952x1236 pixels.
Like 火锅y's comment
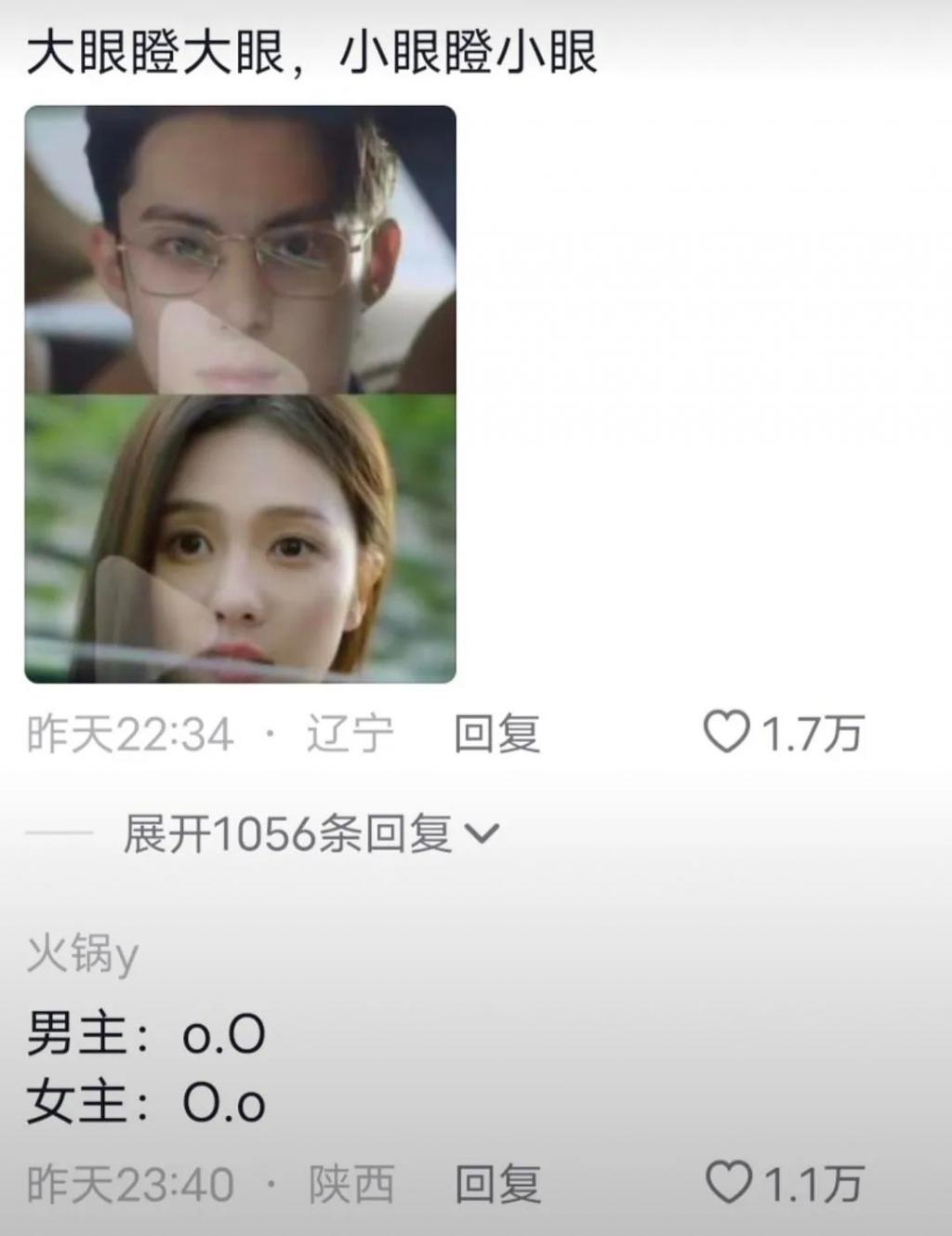(x=728, y=1183)
